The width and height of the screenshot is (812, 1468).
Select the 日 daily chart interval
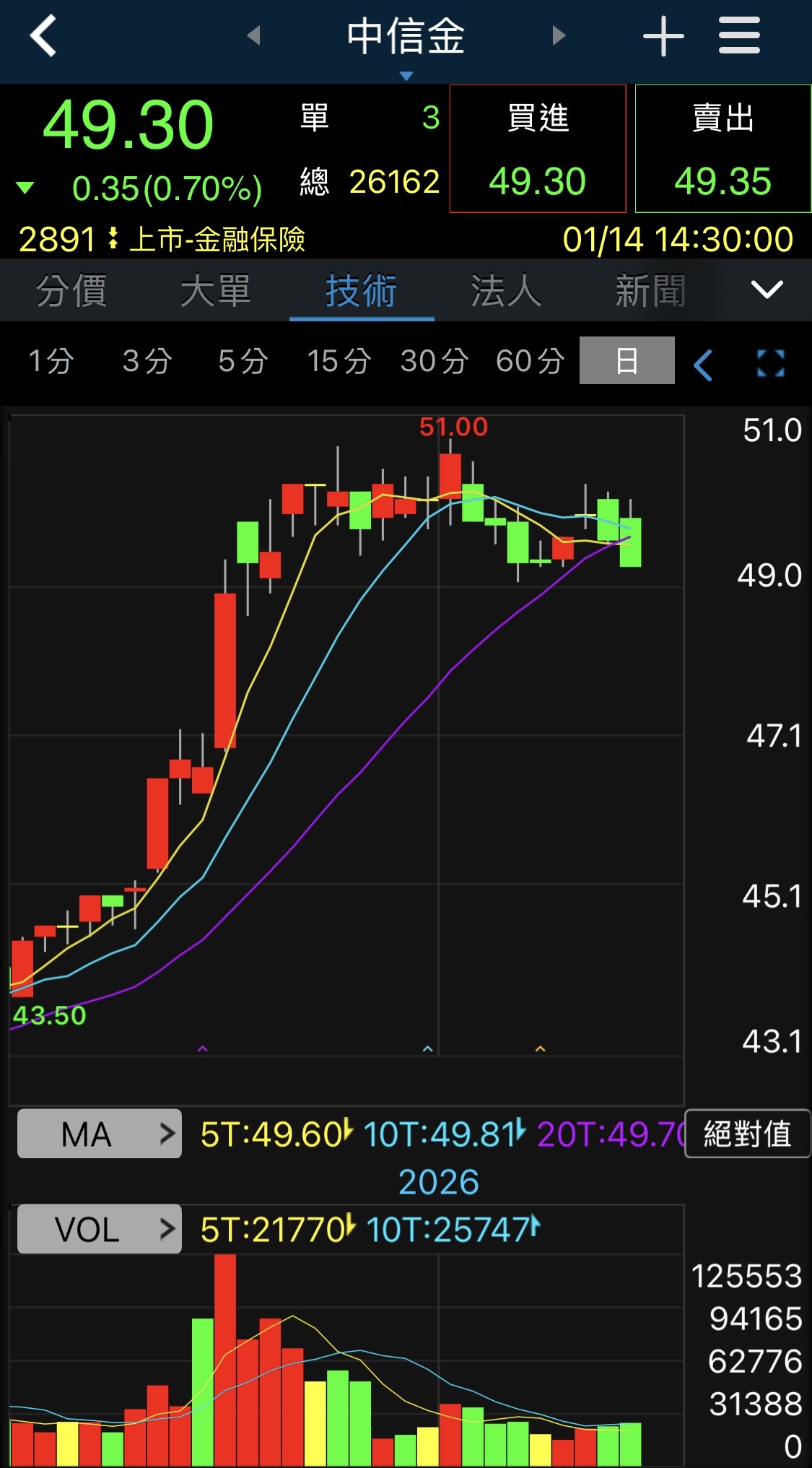[627, 361]
